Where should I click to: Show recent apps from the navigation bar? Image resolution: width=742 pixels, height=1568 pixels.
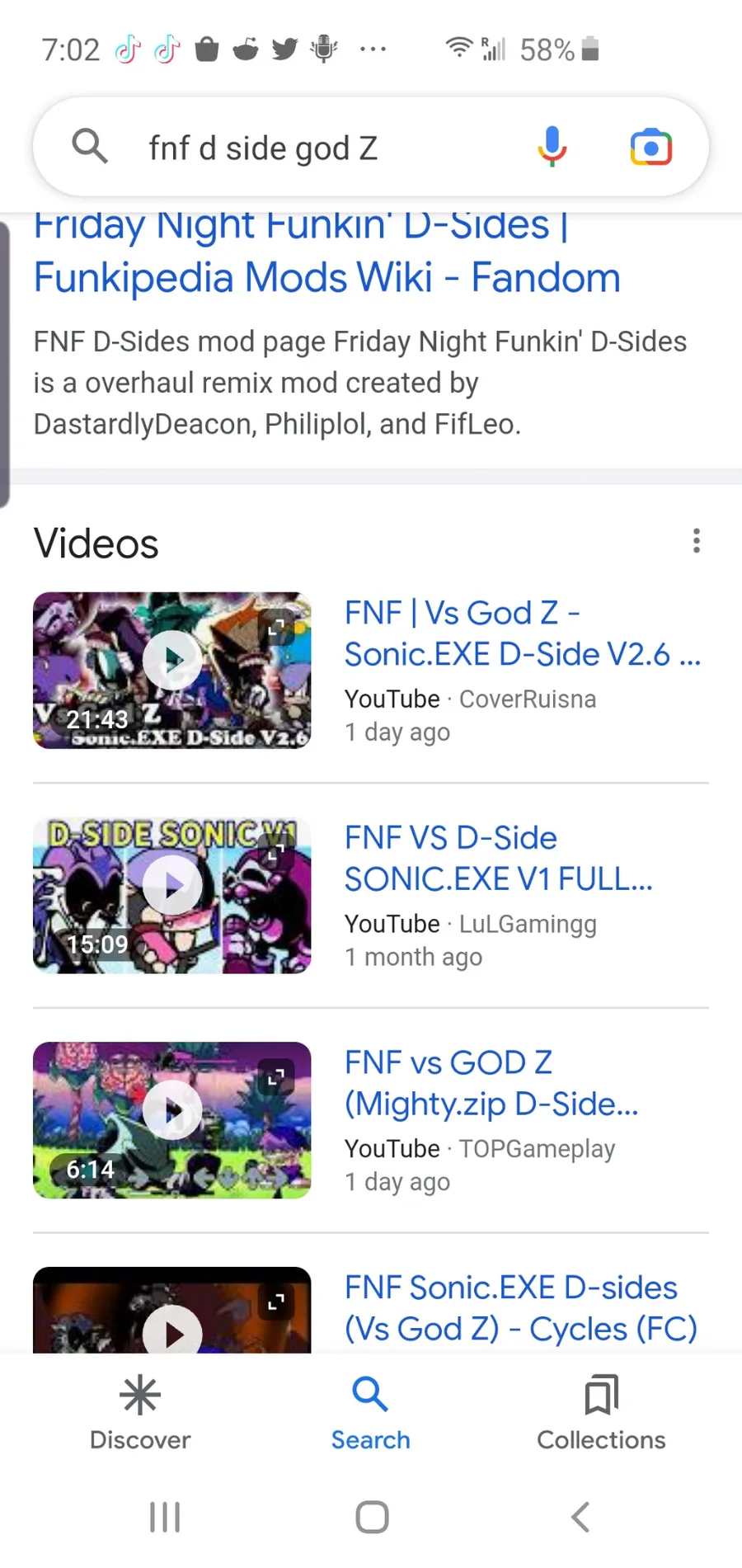(x=165, y=1517)
